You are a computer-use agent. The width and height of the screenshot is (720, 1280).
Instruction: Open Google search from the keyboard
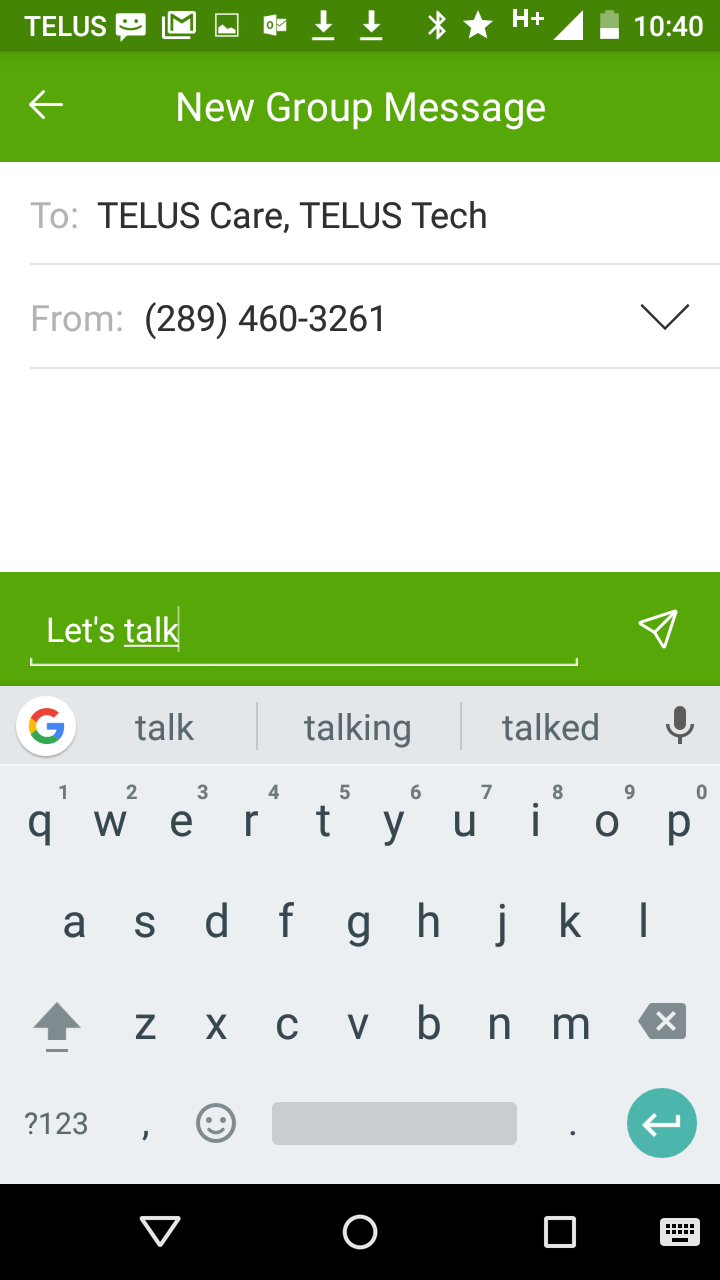[46, 726]
